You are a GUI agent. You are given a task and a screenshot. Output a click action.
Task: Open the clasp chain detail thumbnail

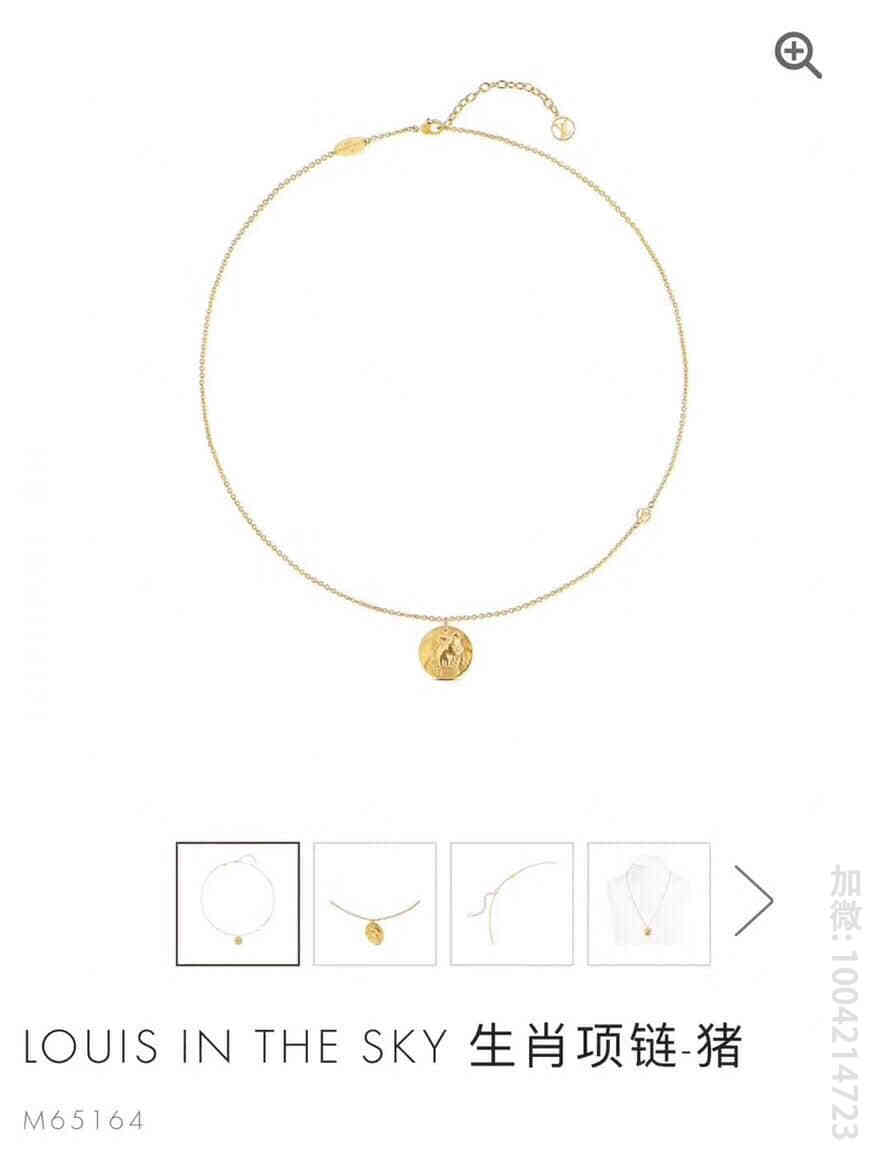click(512, 904)
